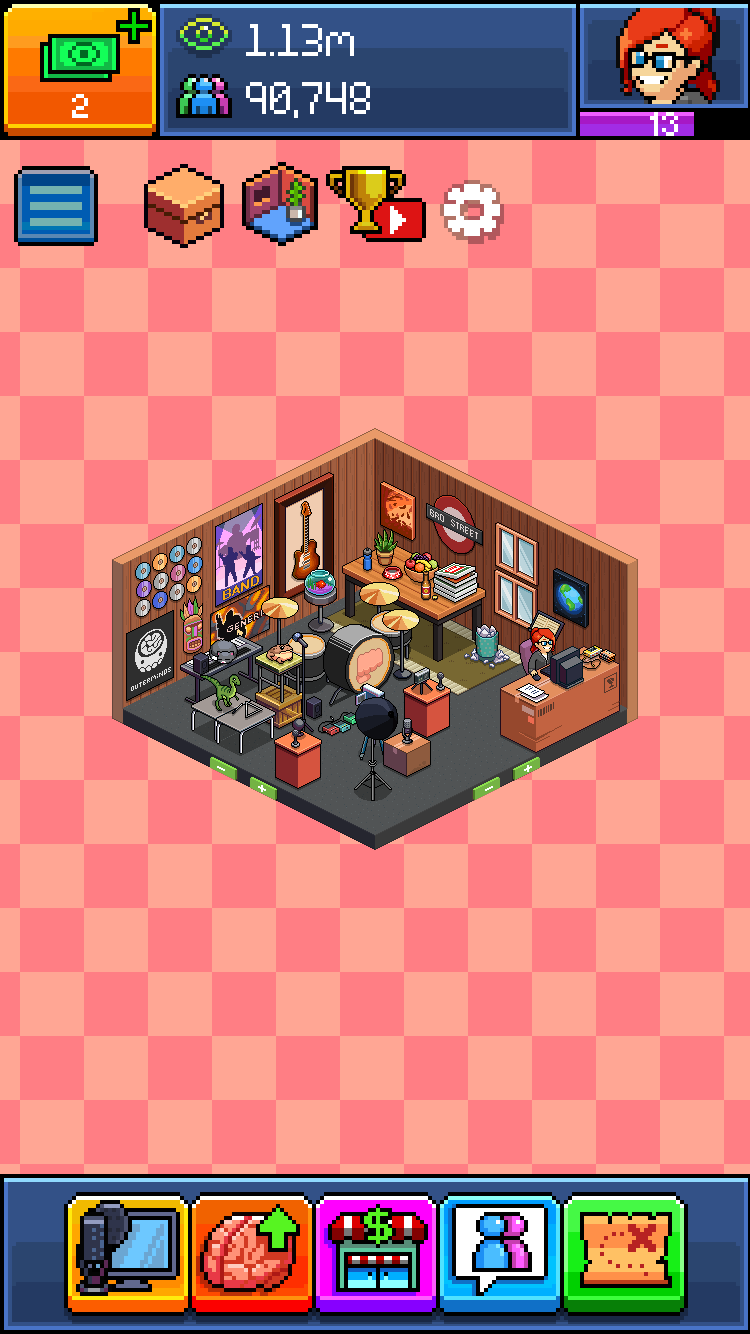
Task: Open the treasure map button
Action: (x=625, y=1252)
